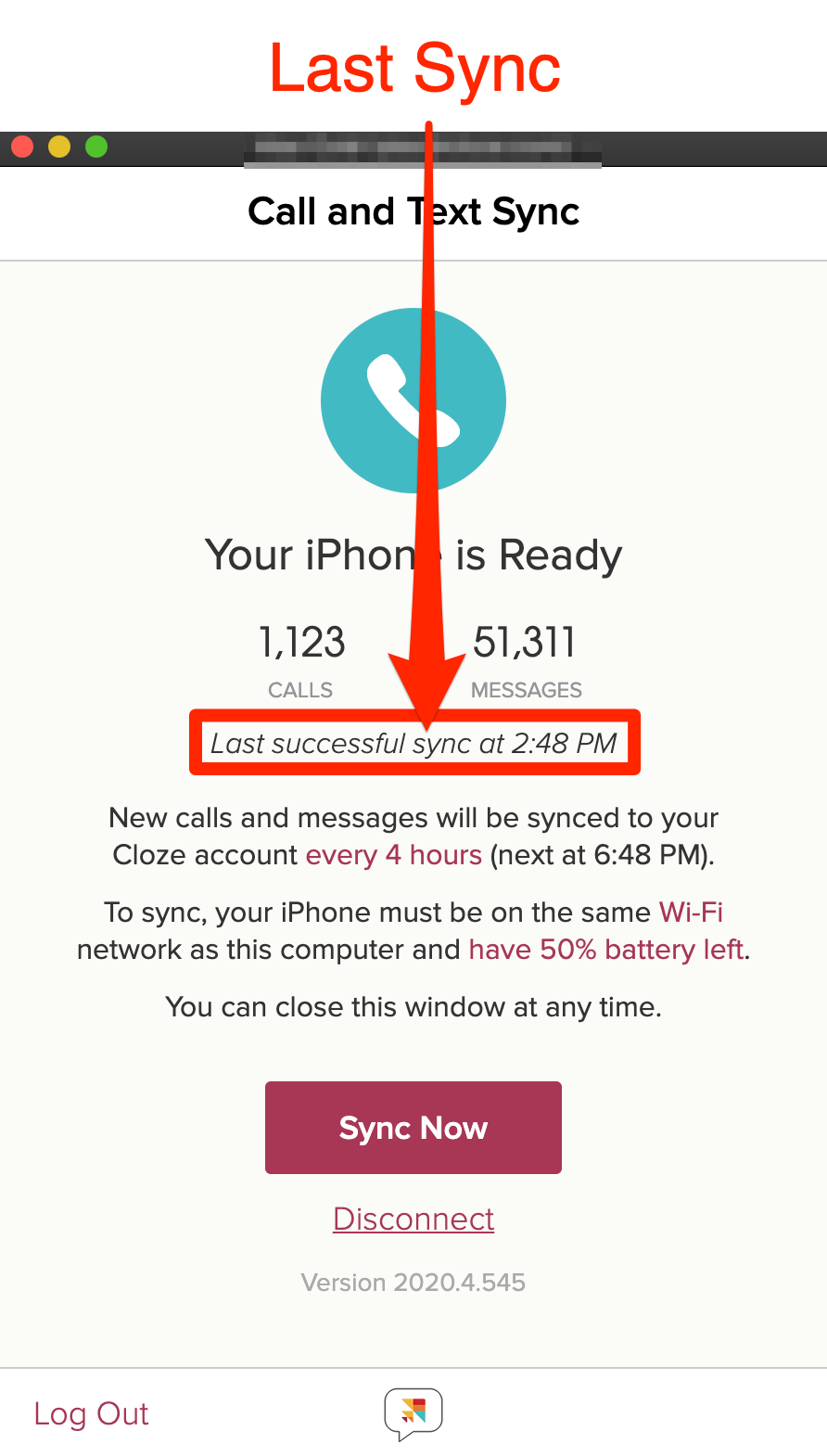The width and height of the screenshot is (827, 1456).
Task: Disconnect the iPhone from sync
Action: coord(413,1219)
